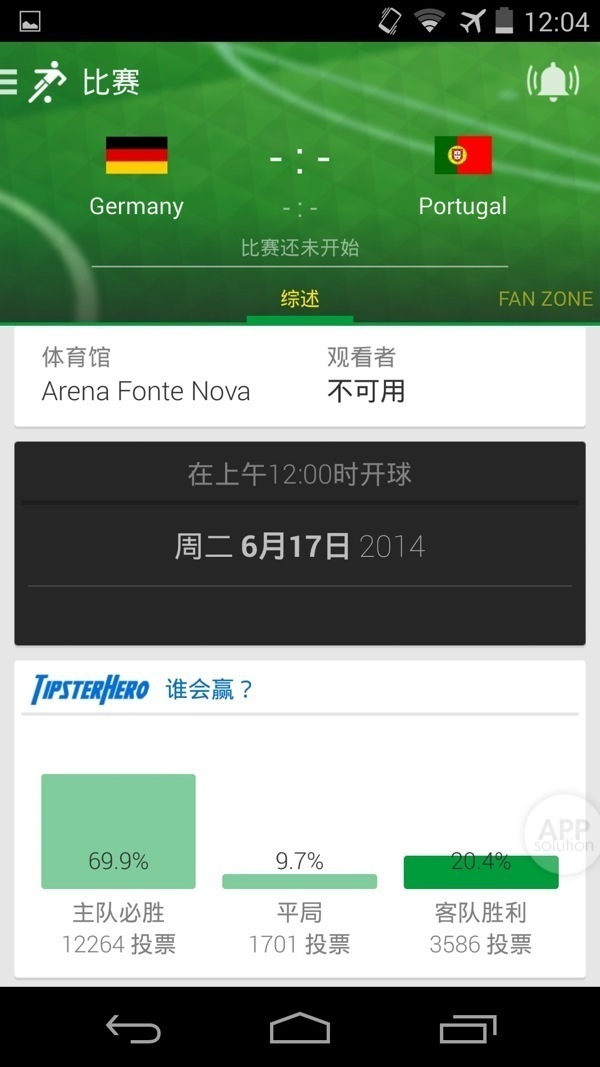Screen dimensions: 600x1067
Task: Open the Portugal team page
Action: (x=462, y=176)
